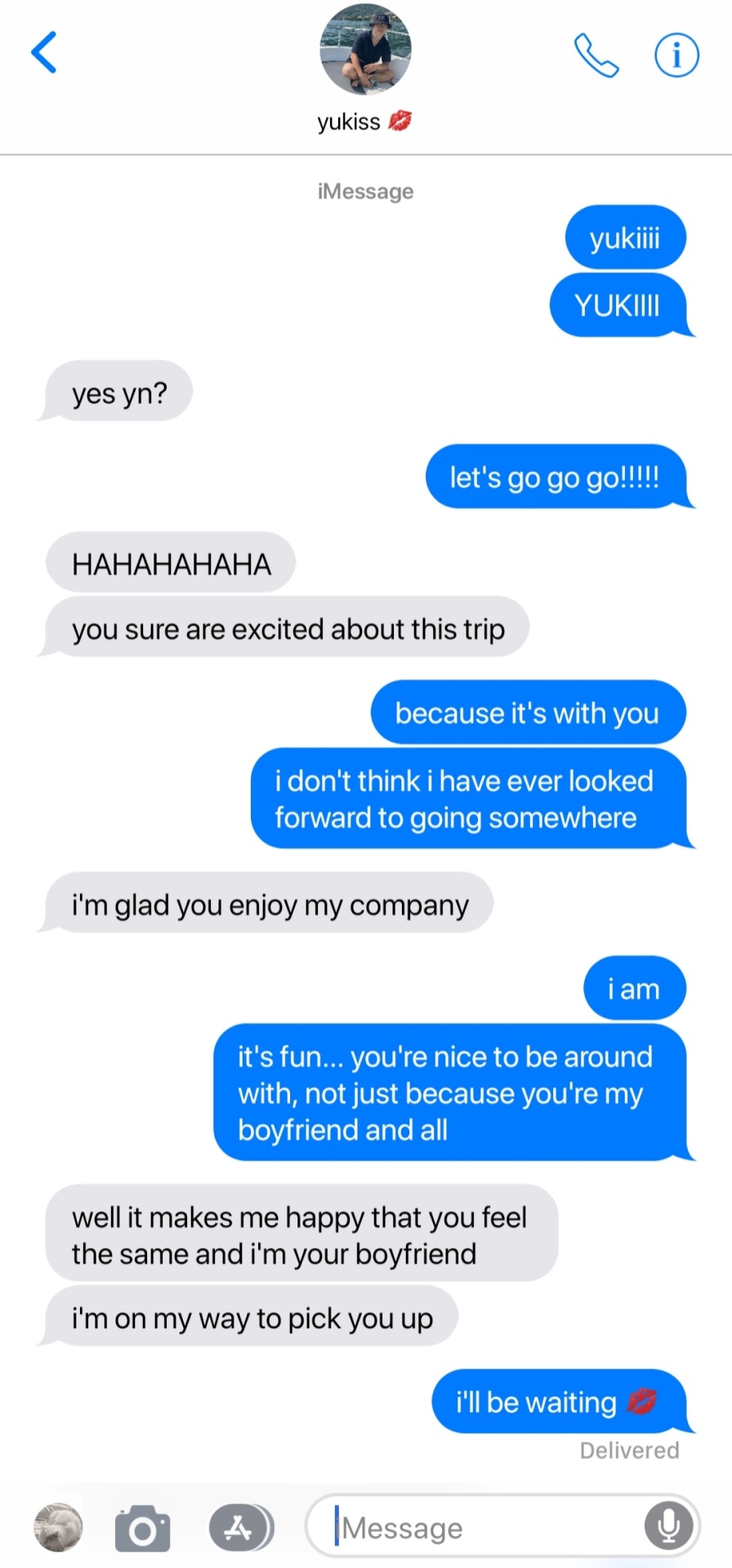Open the camera to take a photo
Viewport: 732px width, 1568px height.
point(143,1528)
